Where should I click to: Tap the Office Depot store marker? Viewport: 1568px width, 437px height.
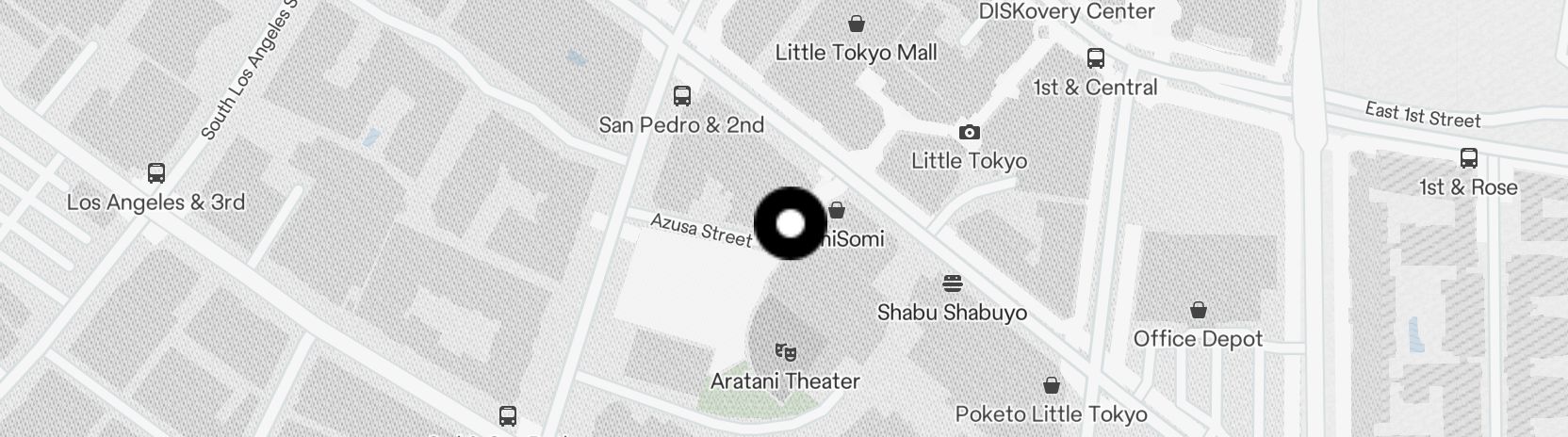pyautogui.click(x=1199, y=310)
